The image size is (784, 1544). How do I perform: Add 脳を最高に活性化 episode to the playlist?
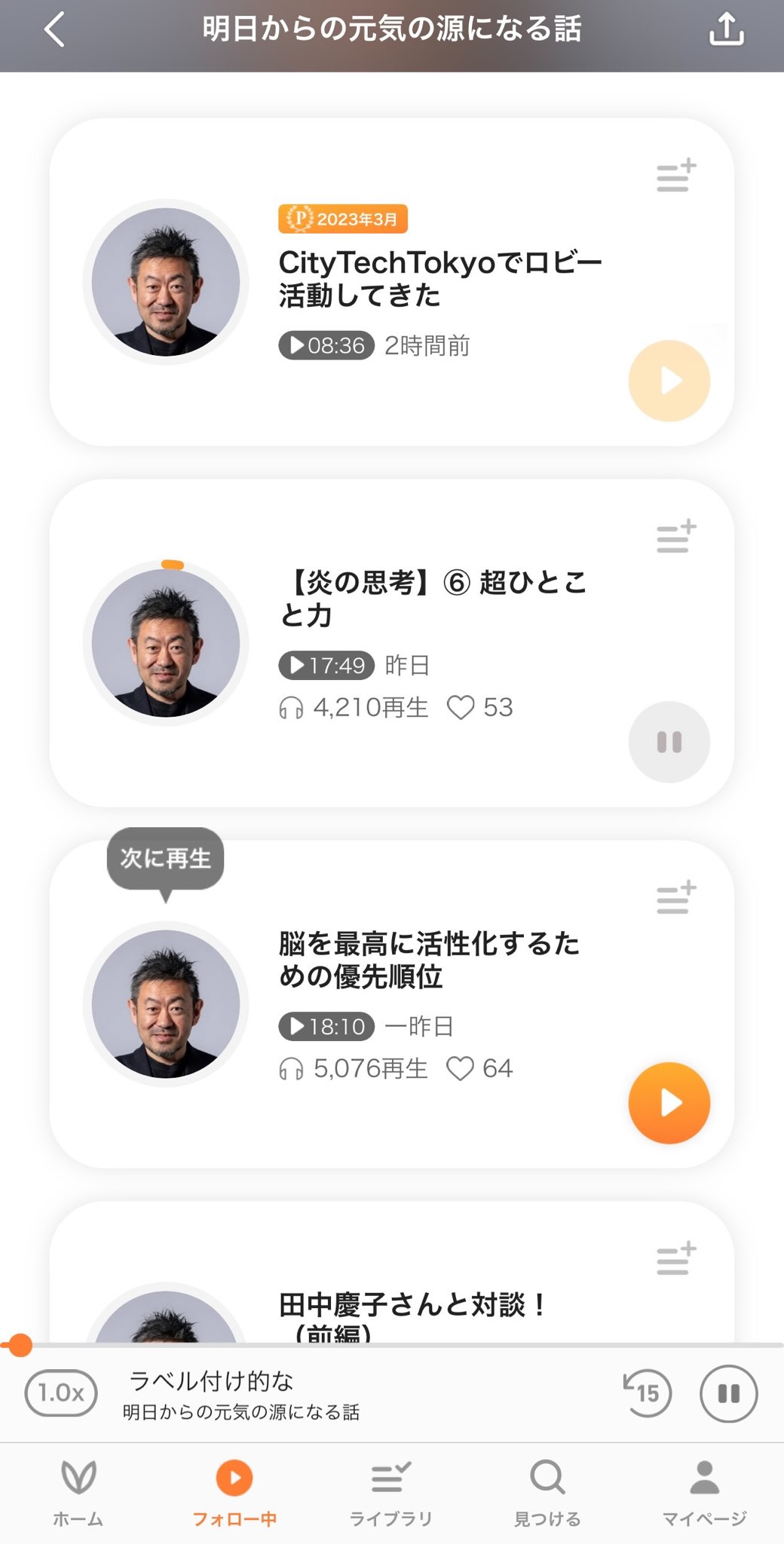click(676, 898)
